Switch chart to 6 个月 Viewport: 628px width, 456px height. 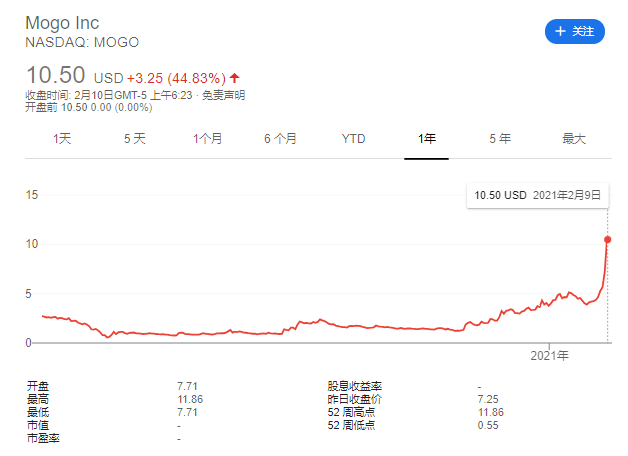pyautogui.click(x=280, y=139)
